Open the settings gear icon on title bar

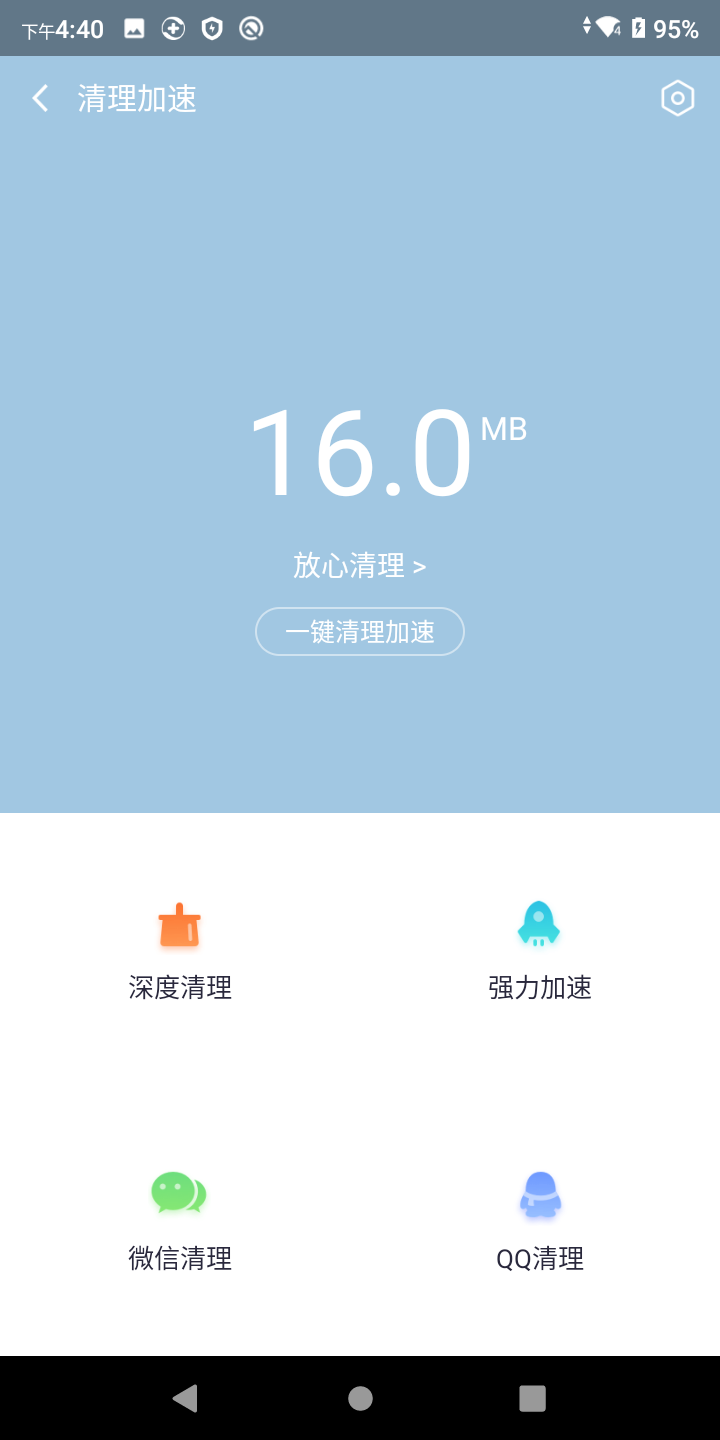coord(677,98)
